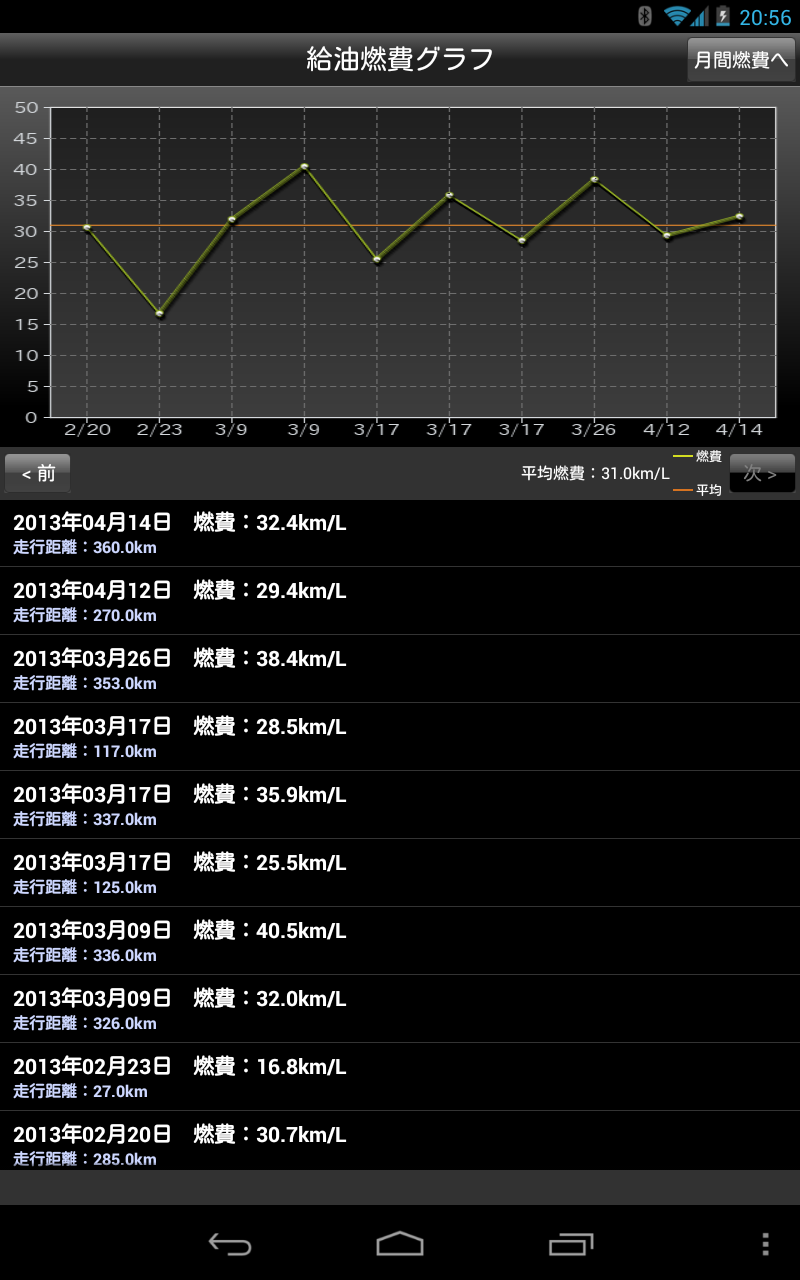Open the 2013年02月23日 refuel entry

coord(400,1077)
